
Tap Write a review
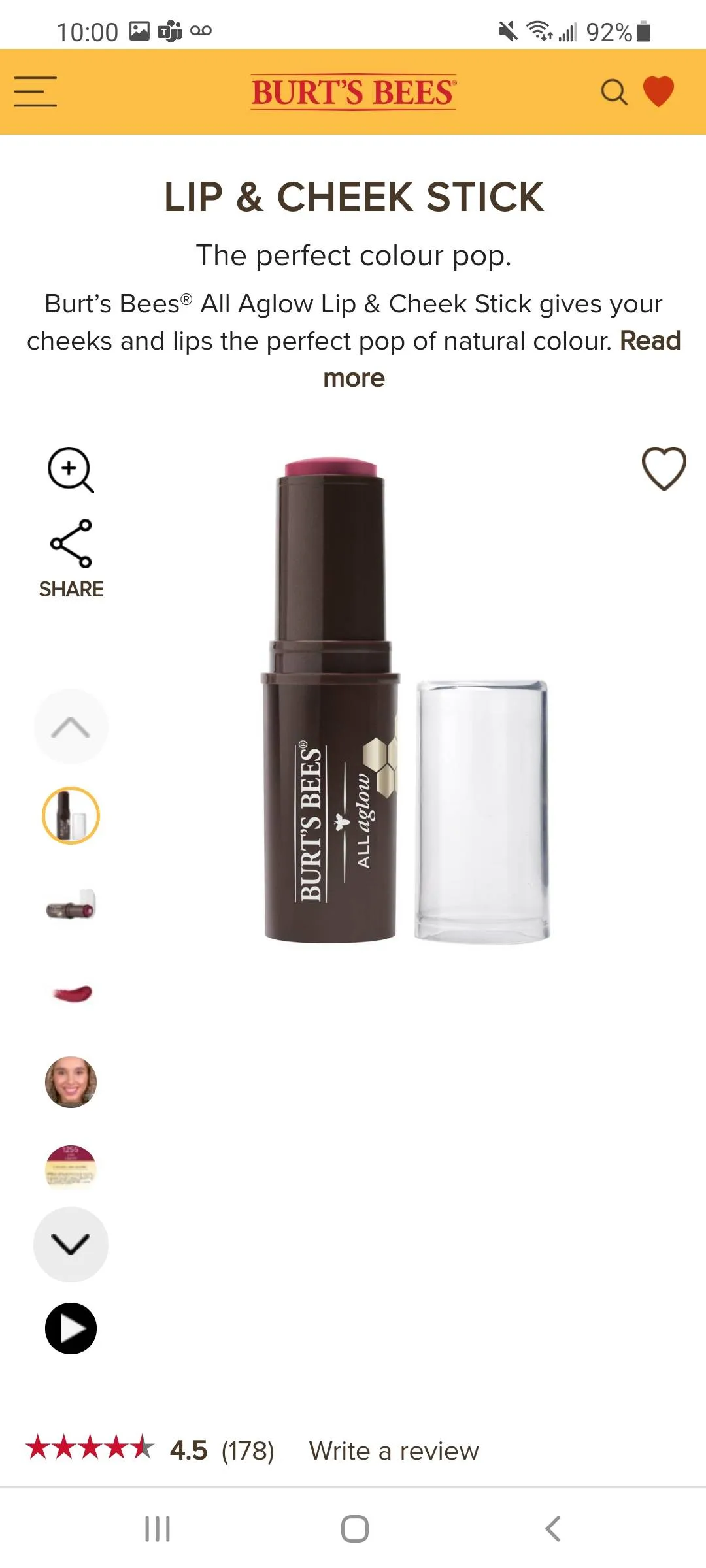(x=394, y=1450)
